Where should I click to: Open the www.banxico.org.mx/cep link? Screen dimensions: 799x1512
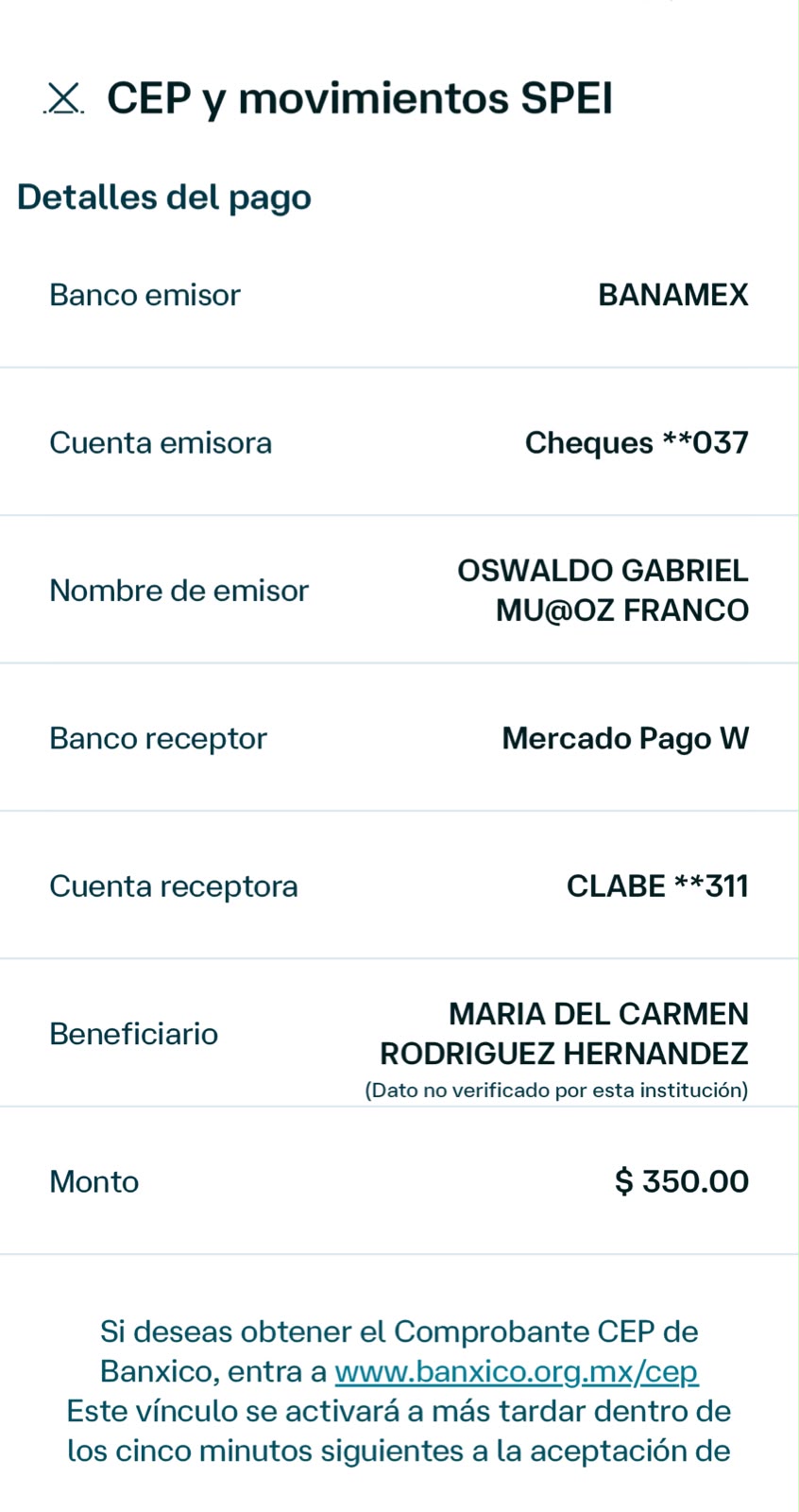click(517, 1371)
